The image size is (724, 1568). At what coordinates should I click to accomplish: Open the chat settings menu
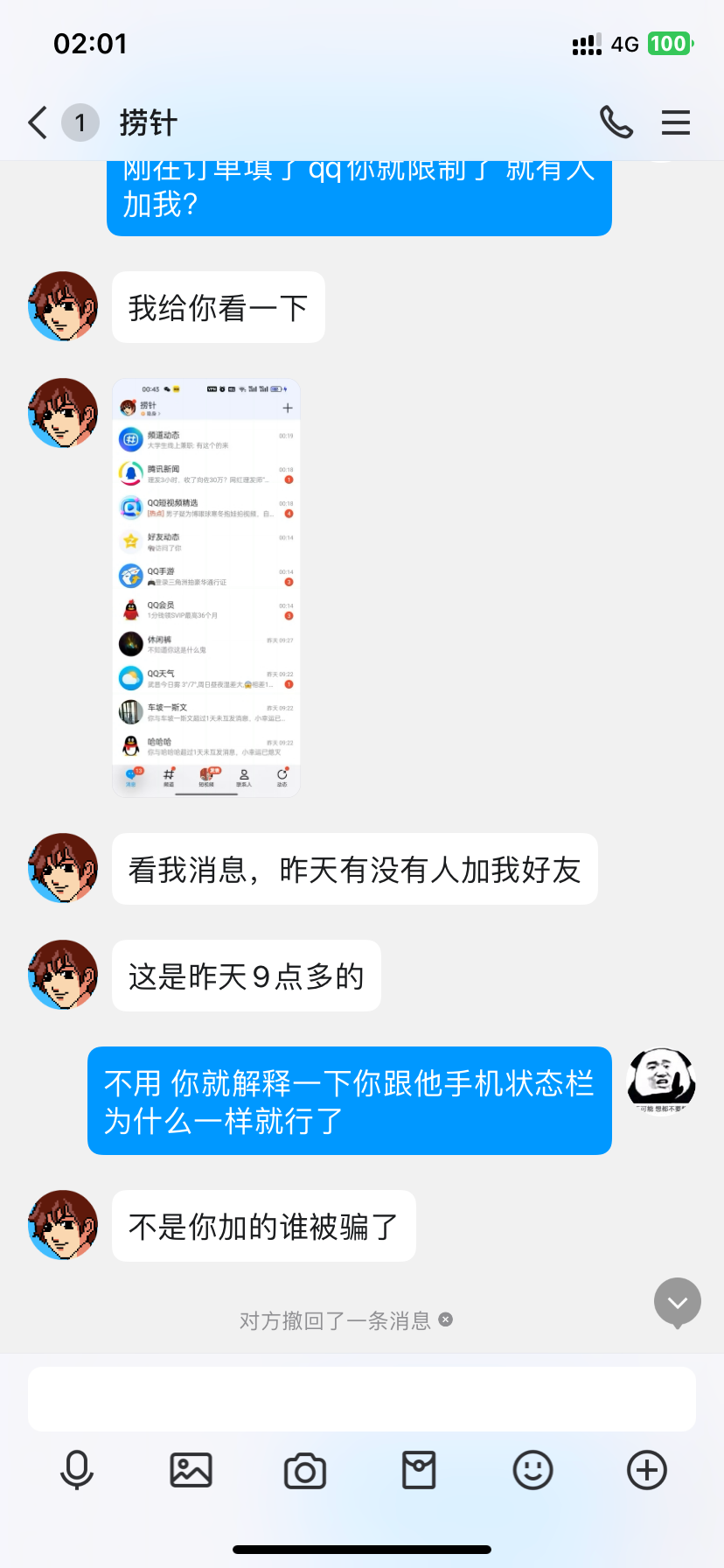(675, 122)
